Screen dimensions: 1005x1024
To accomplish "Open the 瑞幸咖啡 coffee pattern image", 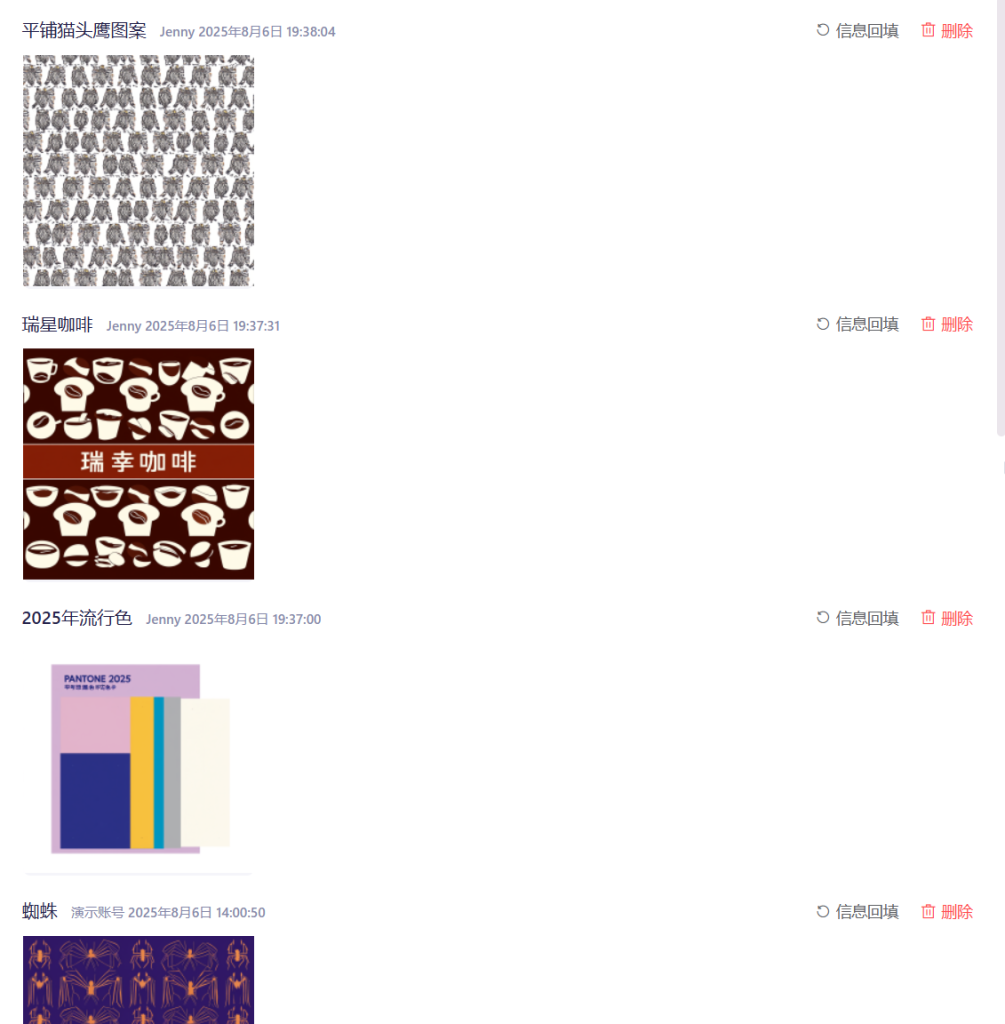I will [x=138, y=464].
